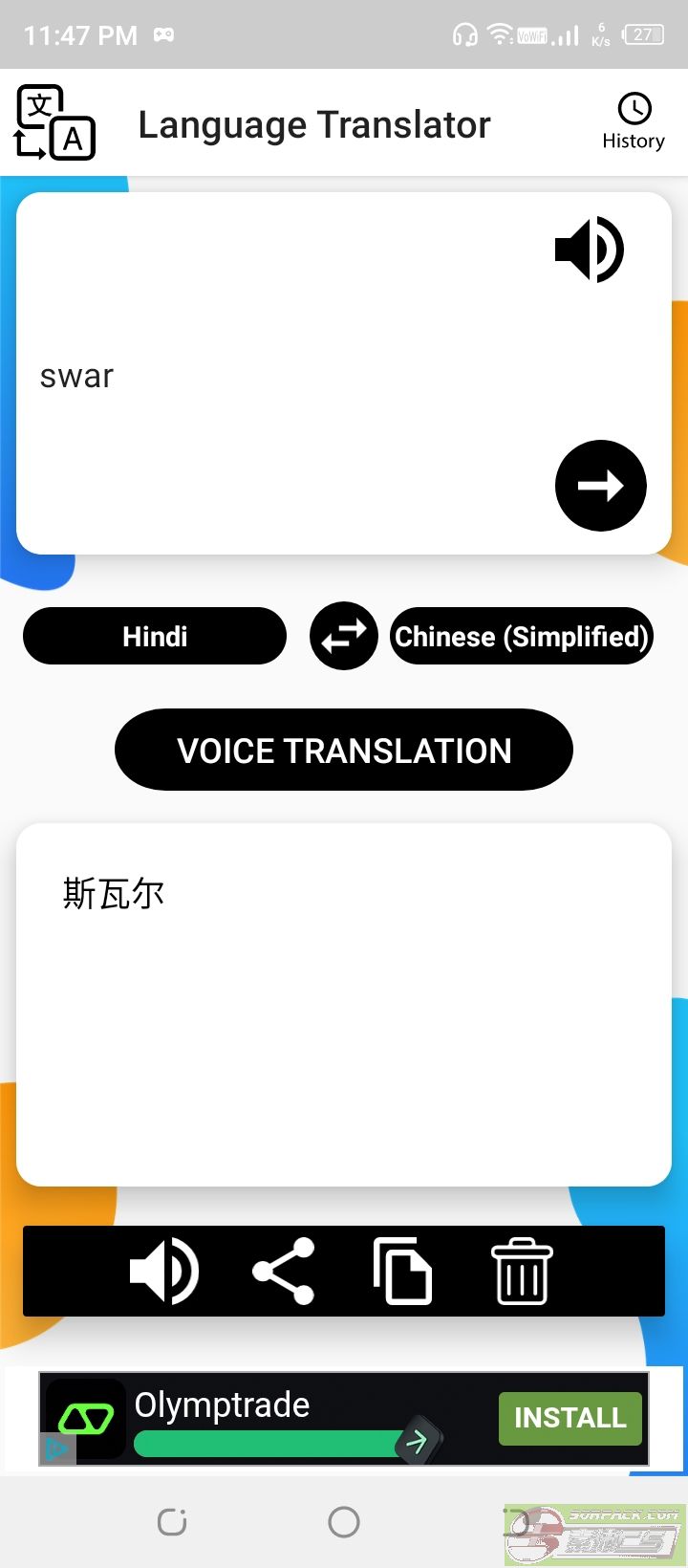688x1568 pixels.
Task: Focus the input field containing 'swar'
Action: [287, 376]
